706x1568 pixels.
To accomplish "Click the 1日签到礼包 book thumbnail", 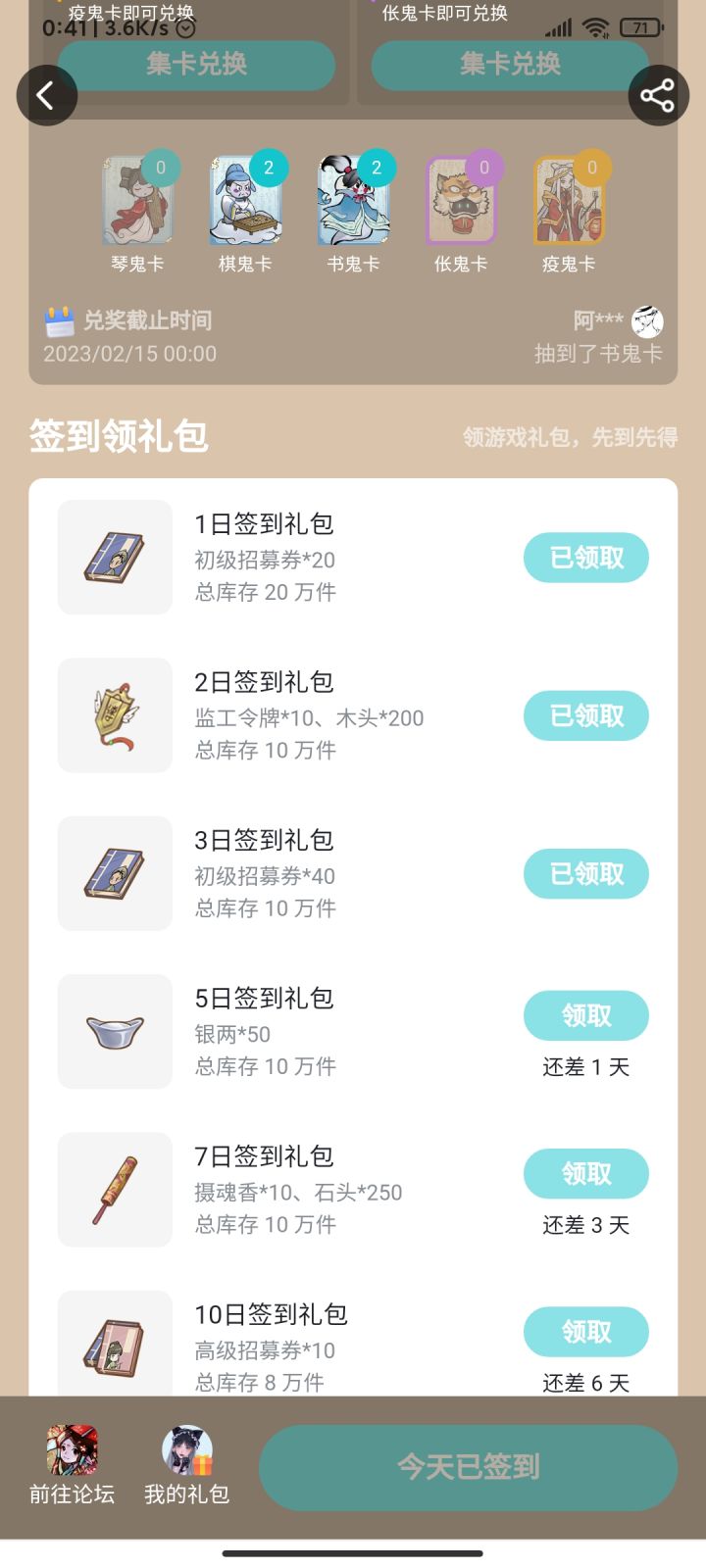I will pyautogui.click(x=114, y=557).
